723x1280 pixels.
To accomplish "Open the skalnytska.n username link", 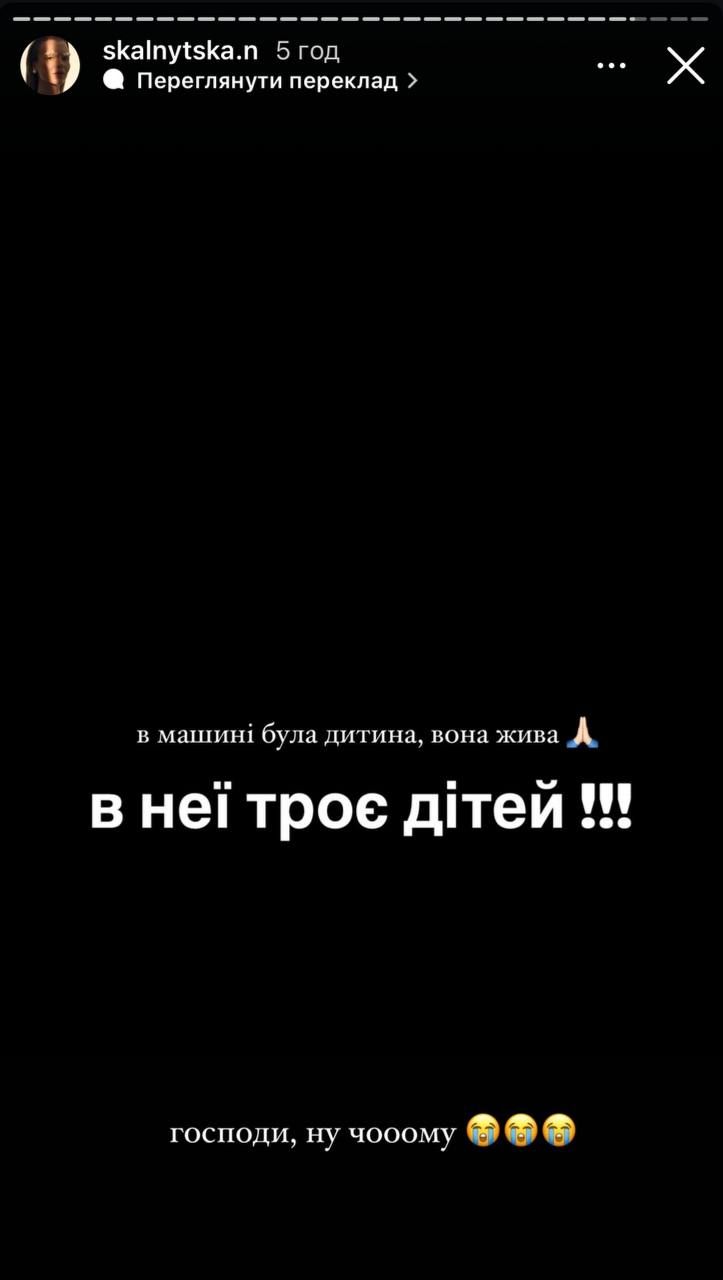I will (180, 50).
